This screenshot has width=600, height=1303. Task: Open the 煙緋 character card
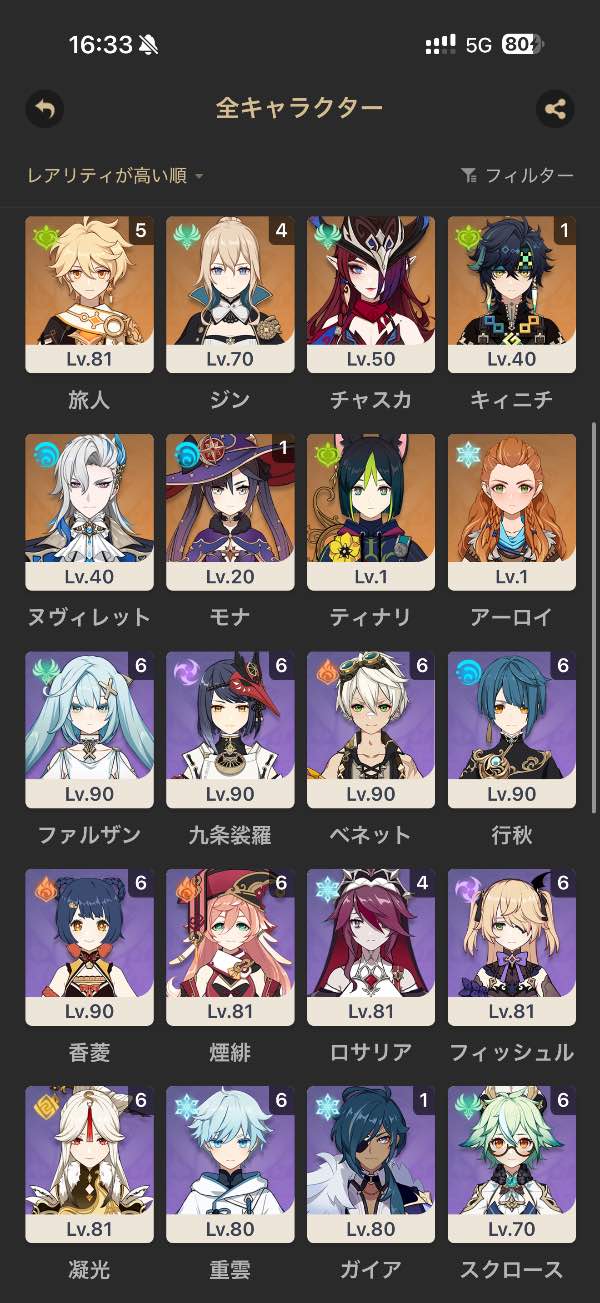pyautogui.click(x=230, y=946)
